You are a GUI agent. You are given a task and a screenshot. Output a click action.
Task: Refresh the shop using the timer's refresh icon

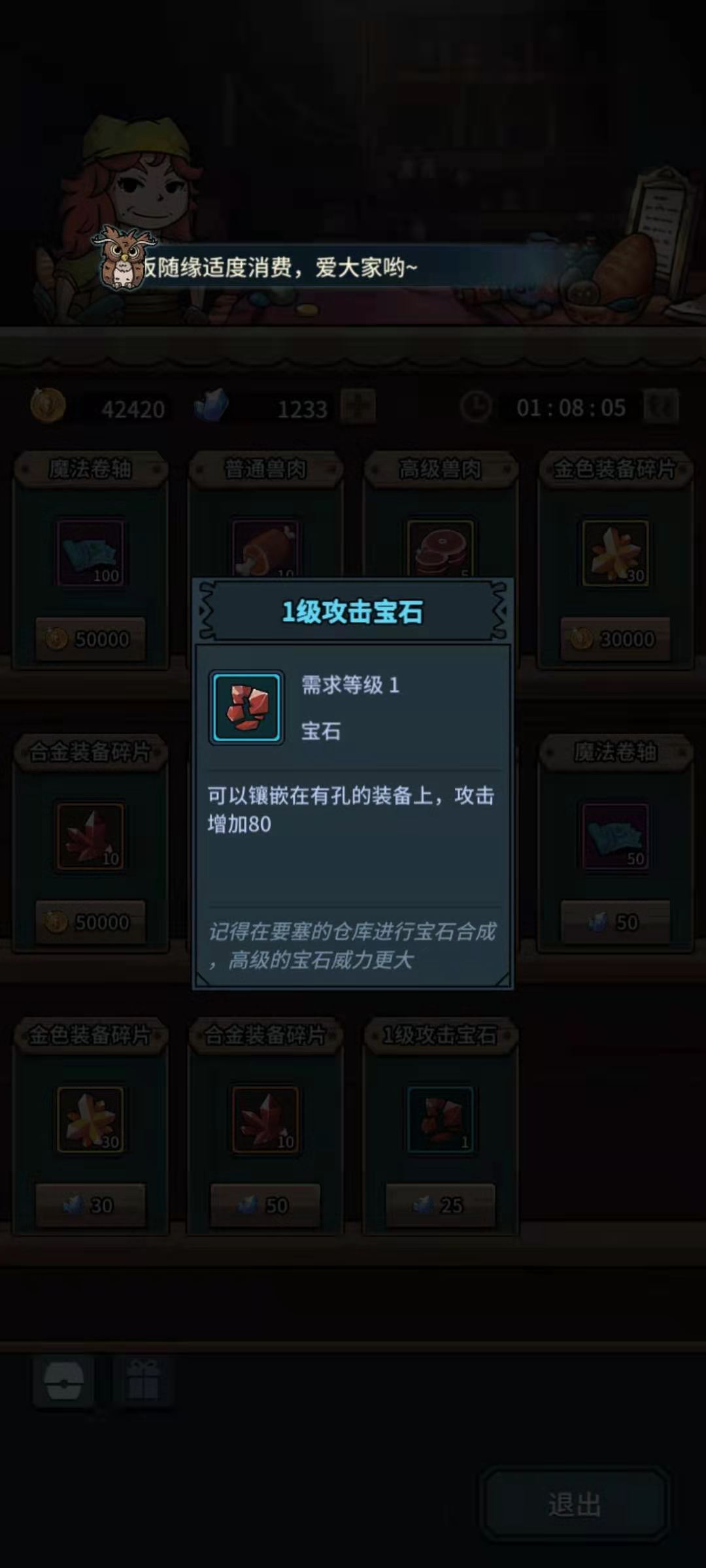click(x=661, y=407)
